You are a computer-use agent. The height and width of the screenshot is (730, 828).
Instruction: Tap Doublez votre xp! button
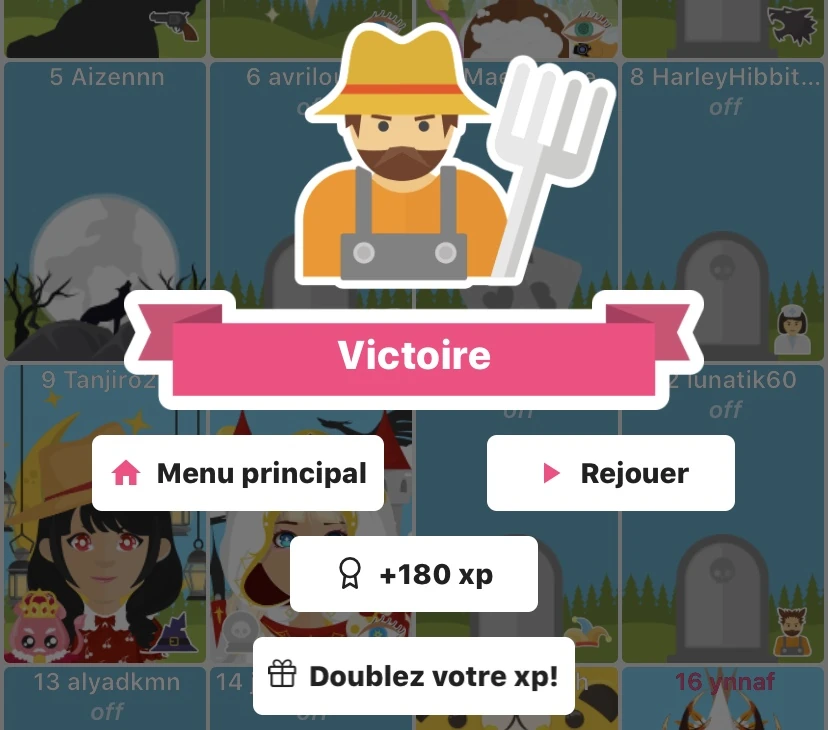click(413, 676)
